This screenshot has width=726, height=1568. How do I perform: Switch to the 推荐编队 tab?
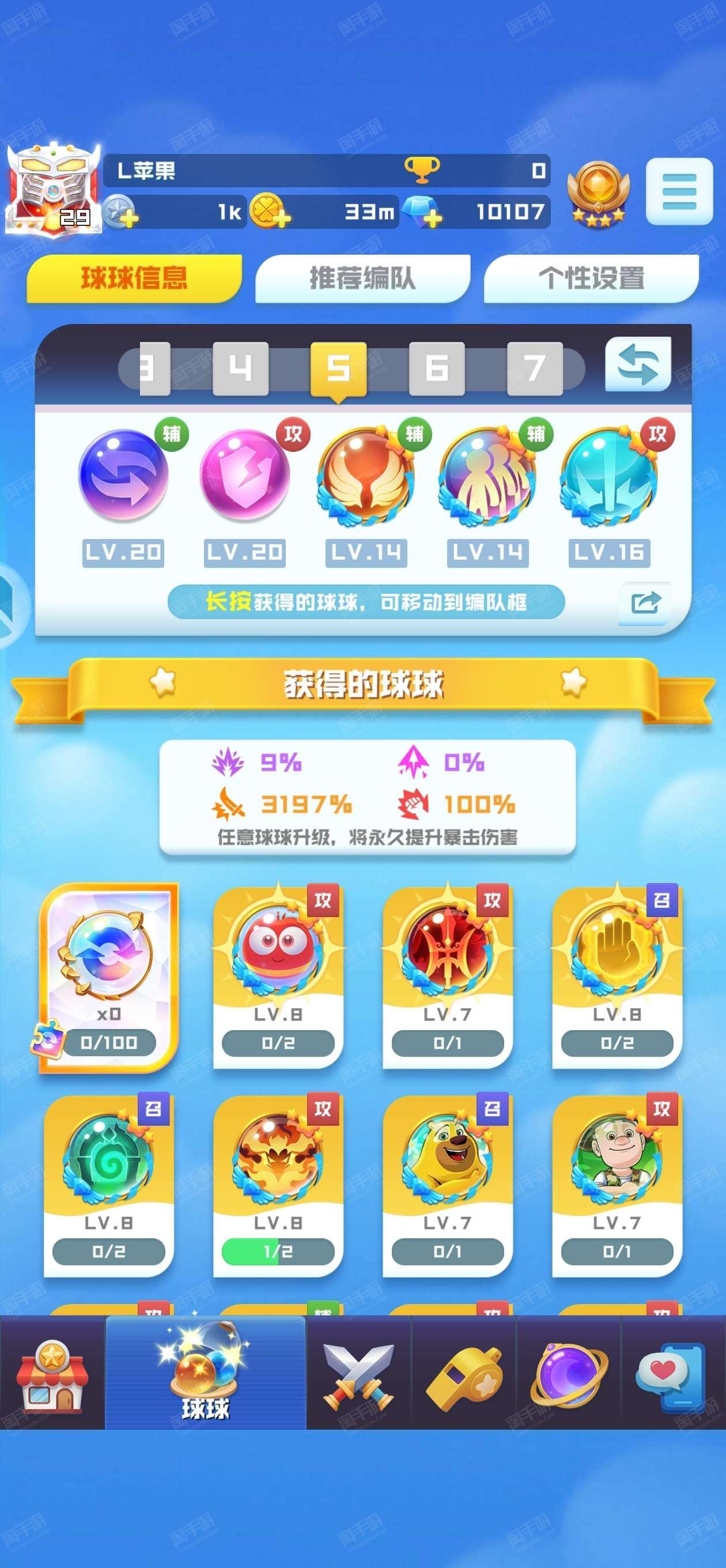[x=362, y=278]
